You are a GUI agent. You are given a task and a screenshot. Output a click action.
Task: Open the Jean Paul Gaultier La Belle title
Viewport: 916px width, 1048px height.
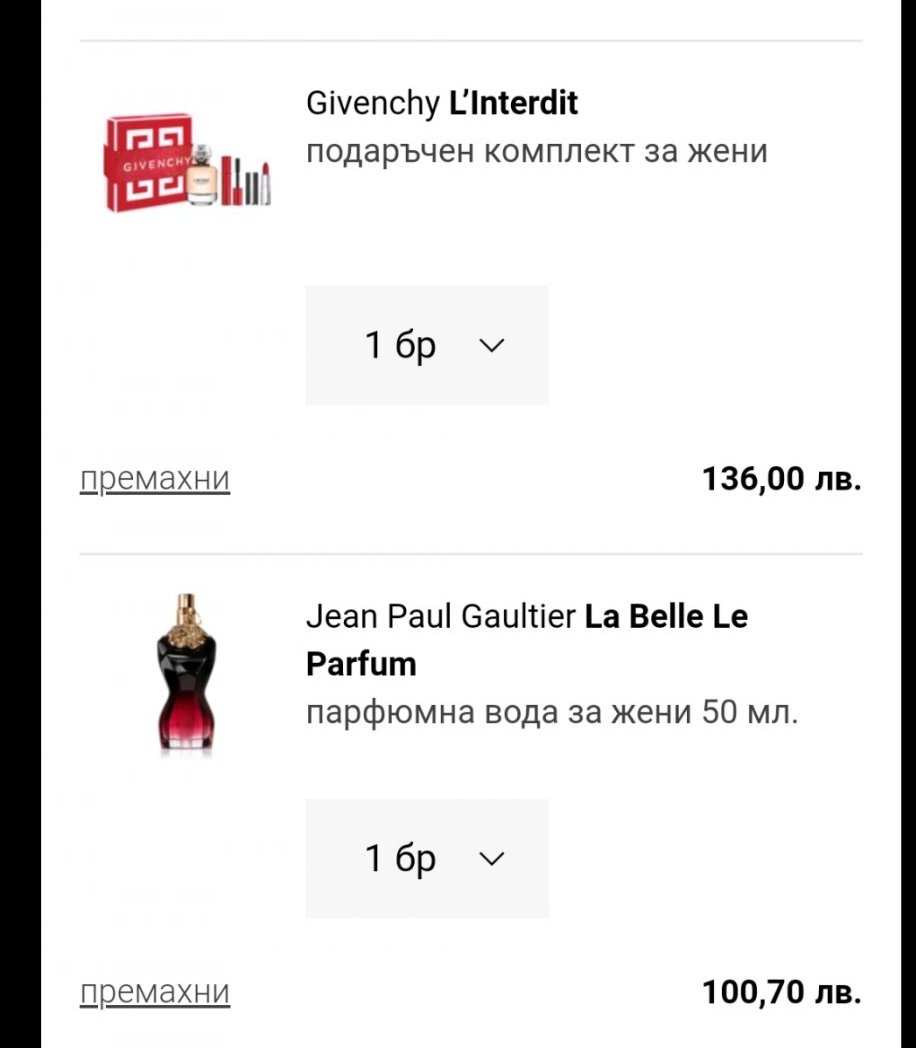coord(526,640)
